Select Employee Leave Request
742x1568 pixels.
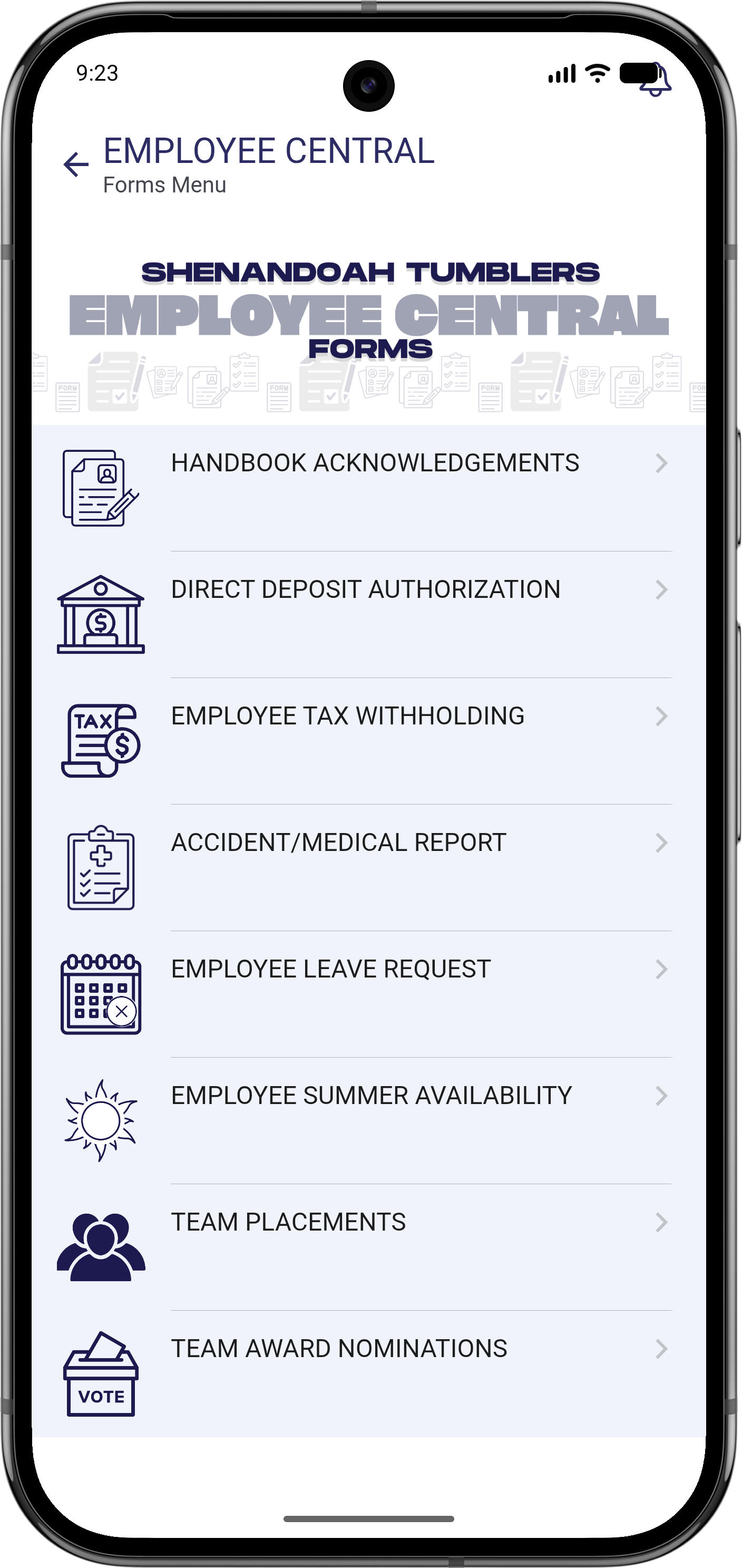[x=330, y=970]
